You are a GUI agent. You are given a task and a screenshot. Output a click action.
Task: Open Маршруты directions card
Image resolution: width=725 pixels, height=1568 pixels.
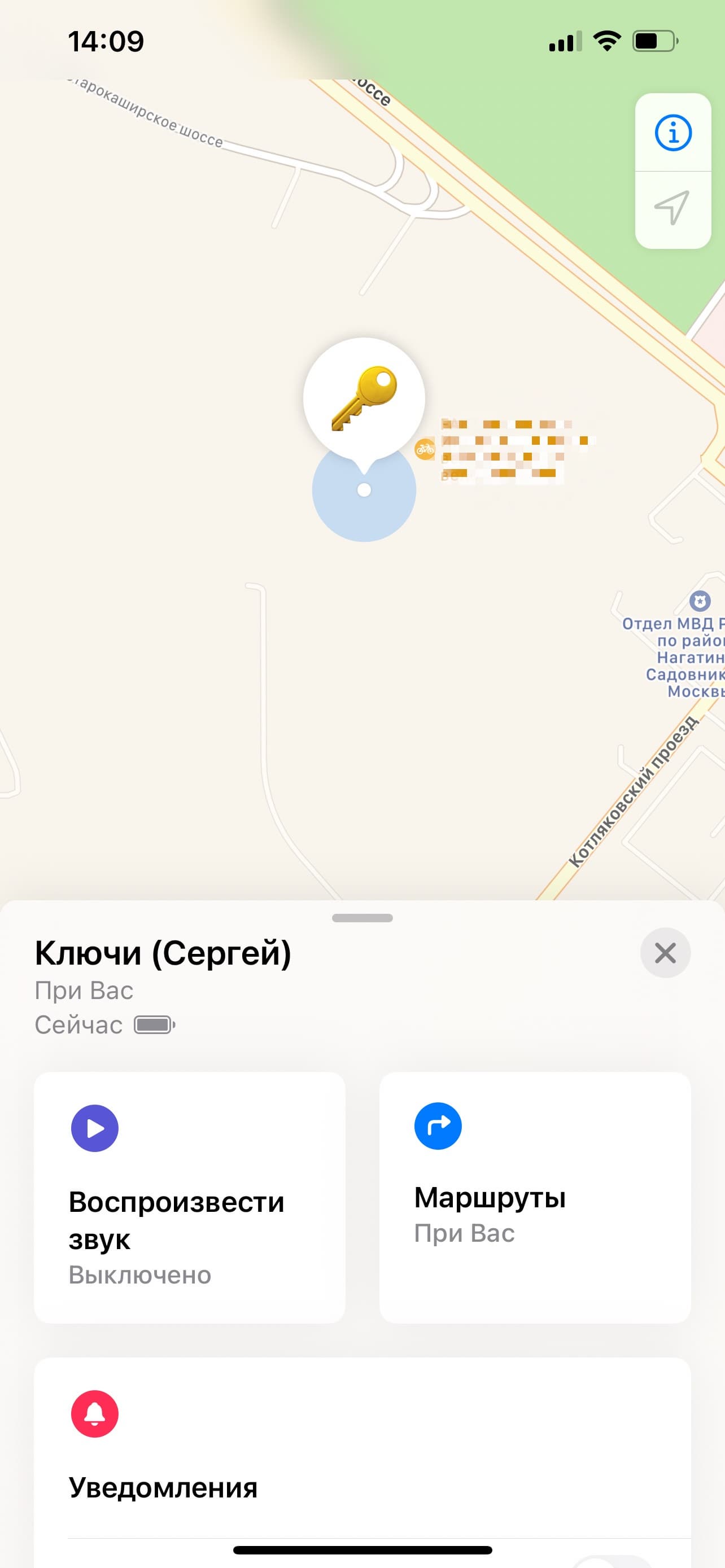(535, 1197)
